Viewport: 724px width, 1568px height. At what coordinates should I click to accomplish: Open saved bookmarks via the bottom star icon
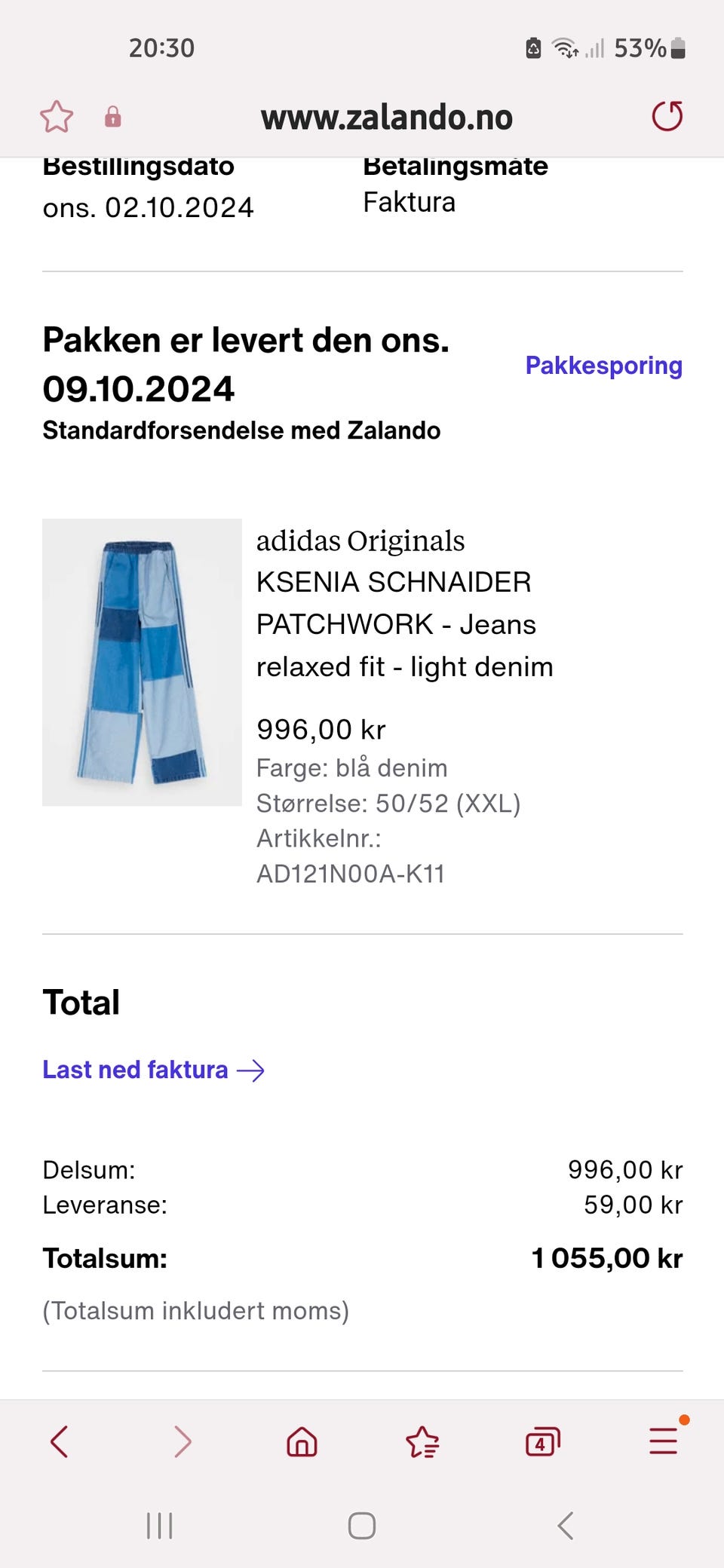422,1441
